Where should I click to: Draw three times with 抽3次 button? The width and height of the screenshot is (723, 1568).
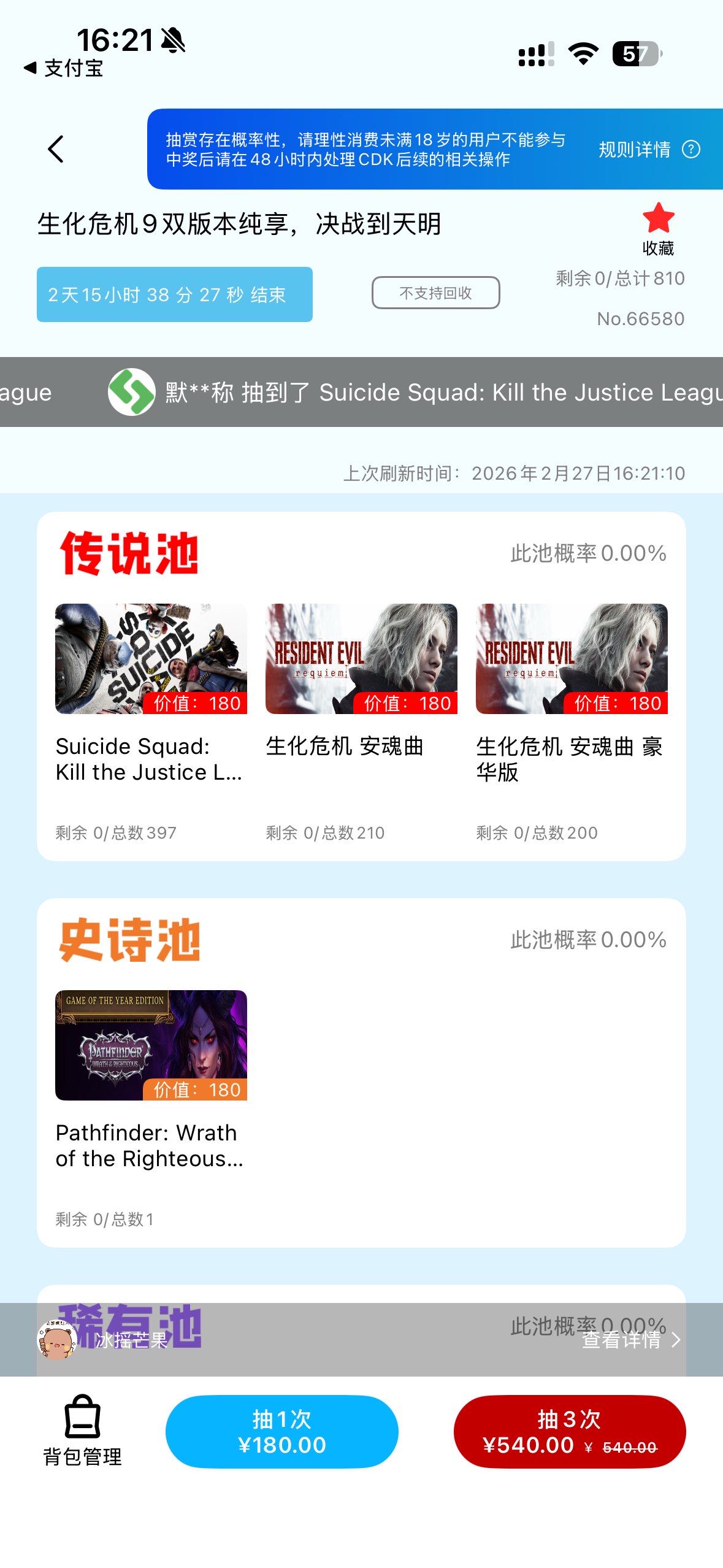569,1432
